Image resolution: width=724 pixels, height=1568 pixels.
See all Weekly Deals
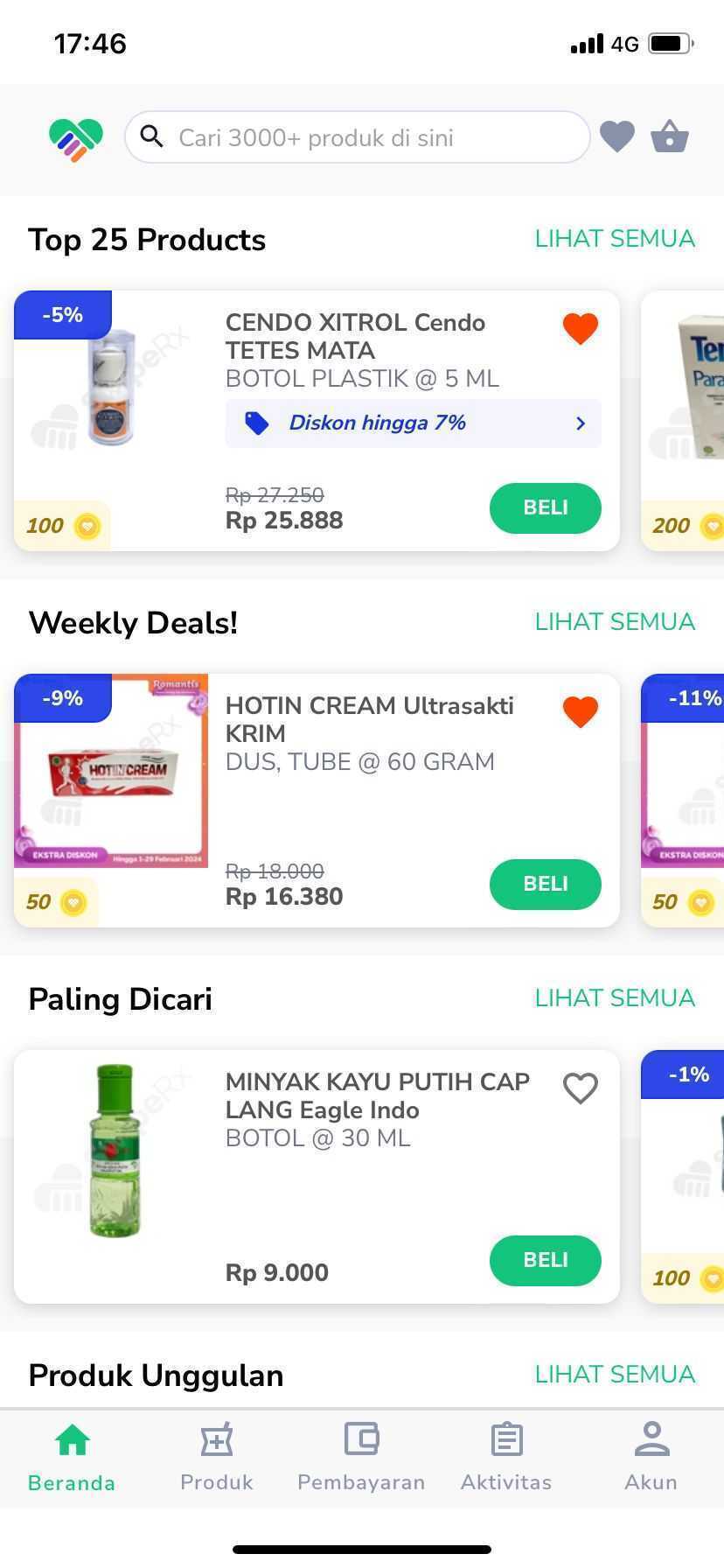(x=615, y=622)
